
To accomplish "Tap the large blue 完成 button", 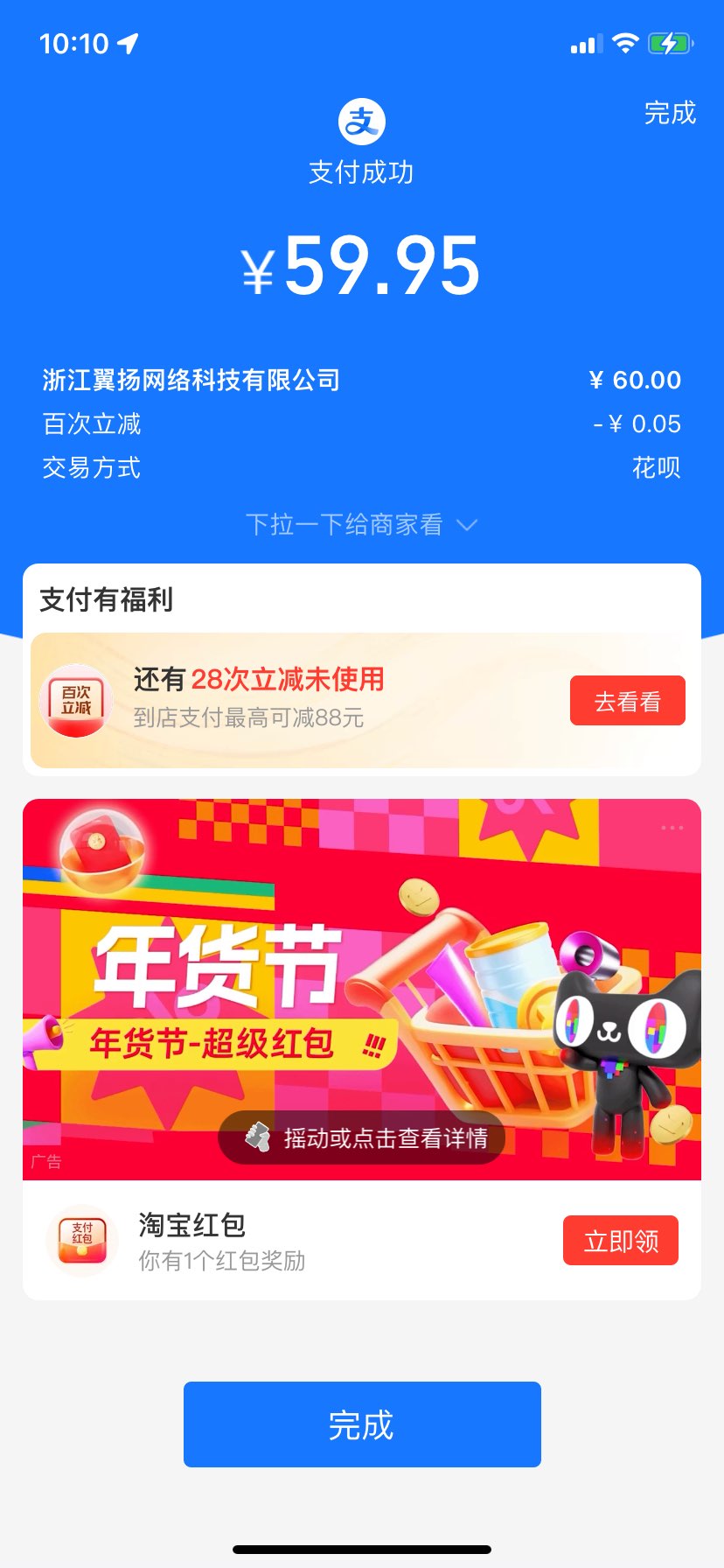I will tap(362, 1424).
